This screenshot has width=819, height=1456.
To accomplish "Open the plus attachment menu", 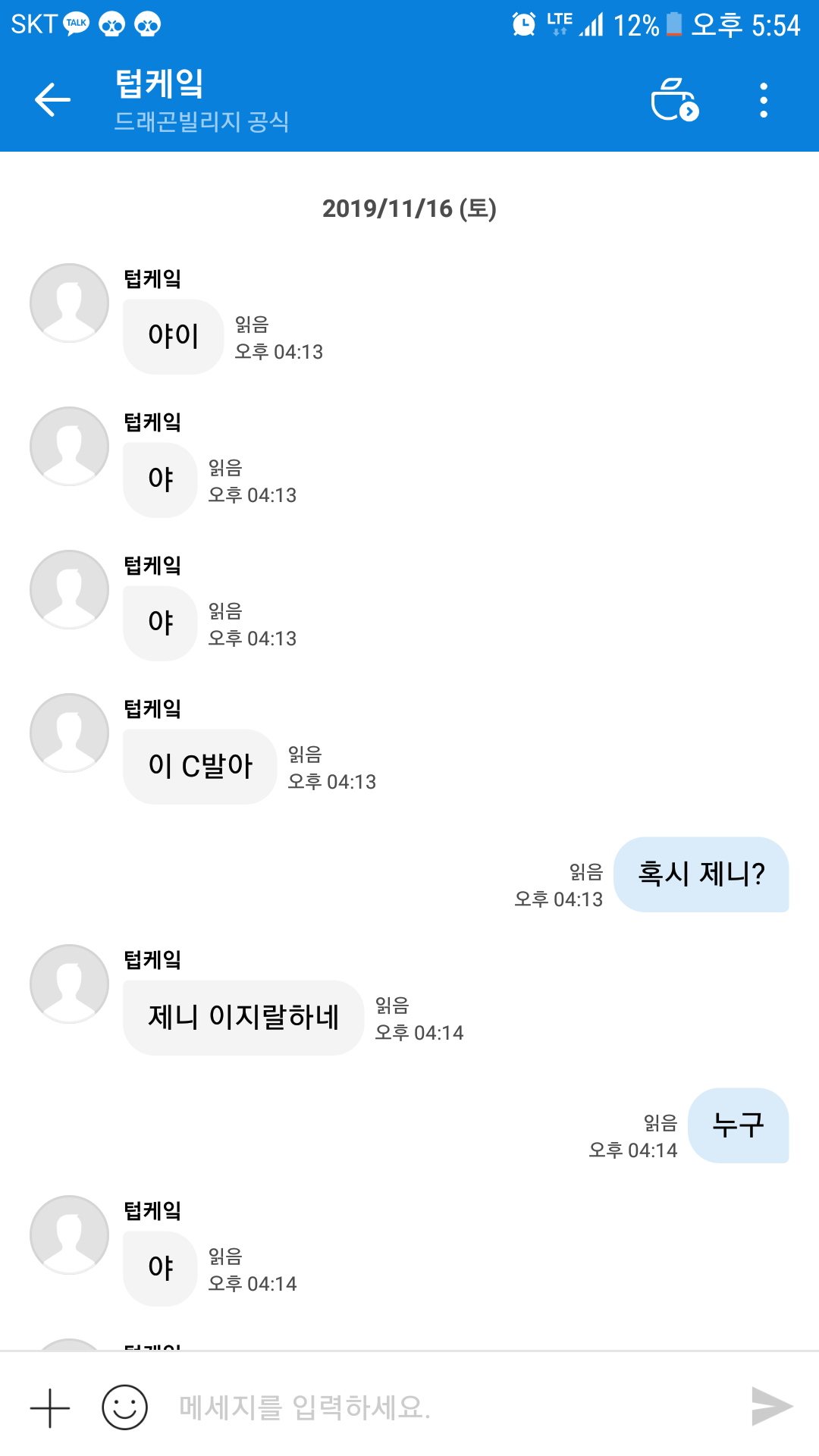I will pyautogui.click(x=50, y=1408).
